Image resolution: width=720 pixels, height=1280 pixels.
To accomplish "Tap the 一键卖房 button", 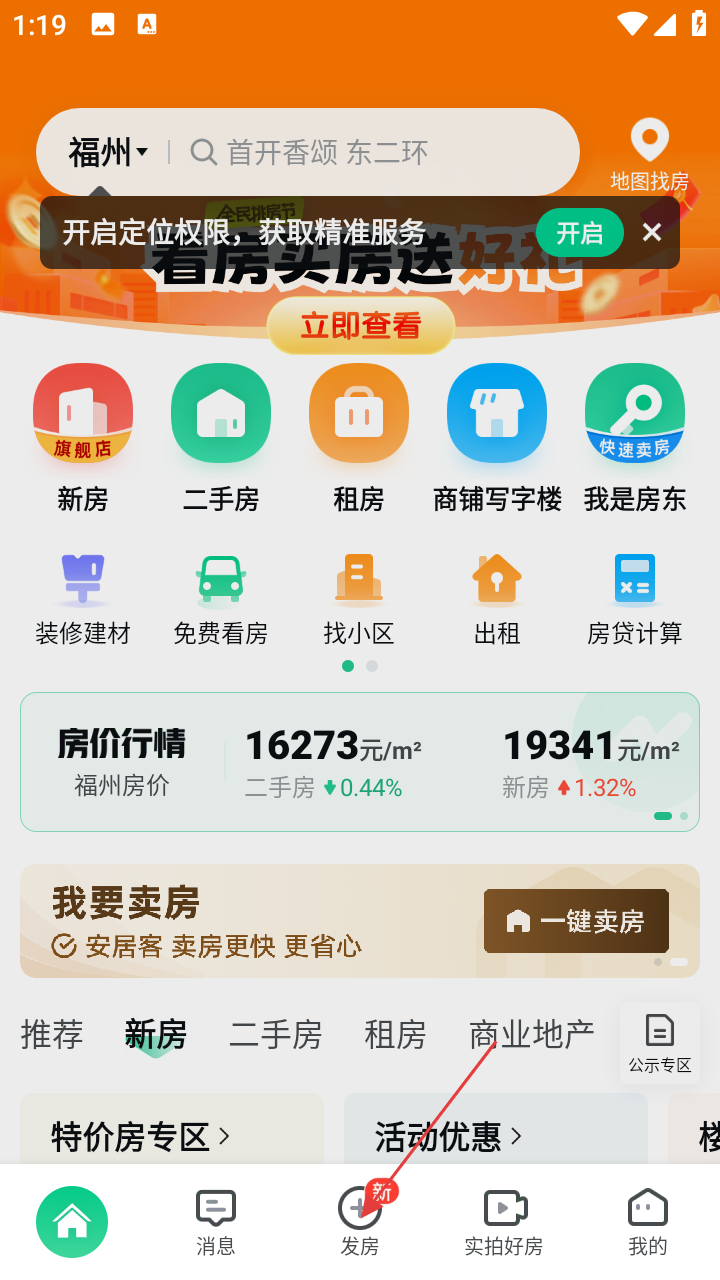I will click(576, 921).
